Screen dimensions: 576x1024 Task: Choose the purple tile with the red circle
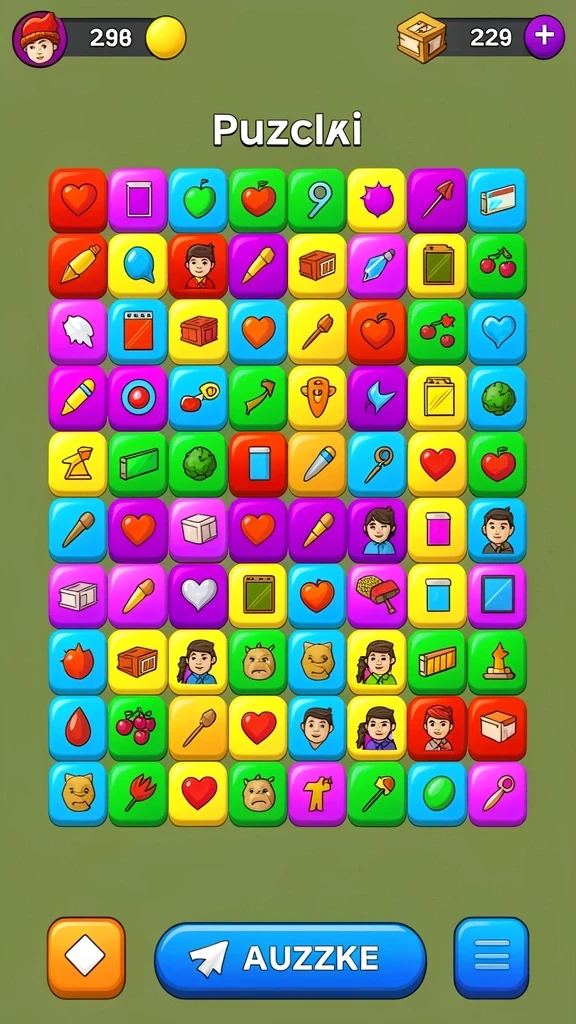click(138, 398)
